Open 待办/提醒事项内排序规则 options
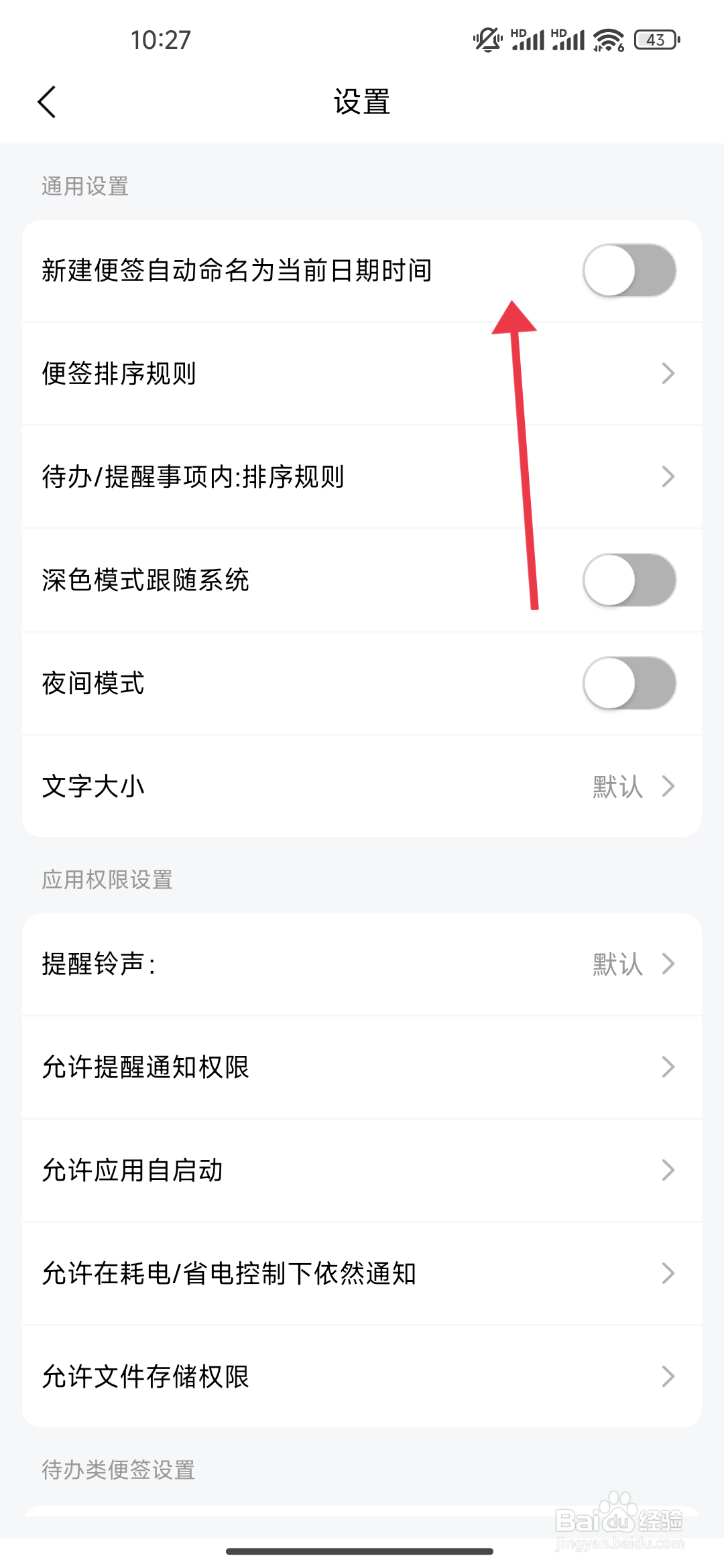The width and height of the screenshot is (724, 1568). (x=667, y=476)
